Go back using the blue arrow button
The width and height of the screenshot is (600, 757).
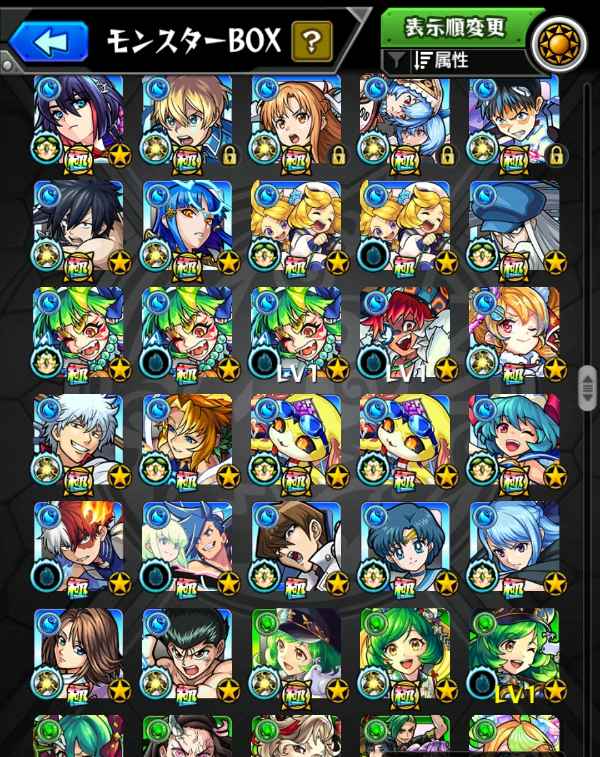[48, 42]
